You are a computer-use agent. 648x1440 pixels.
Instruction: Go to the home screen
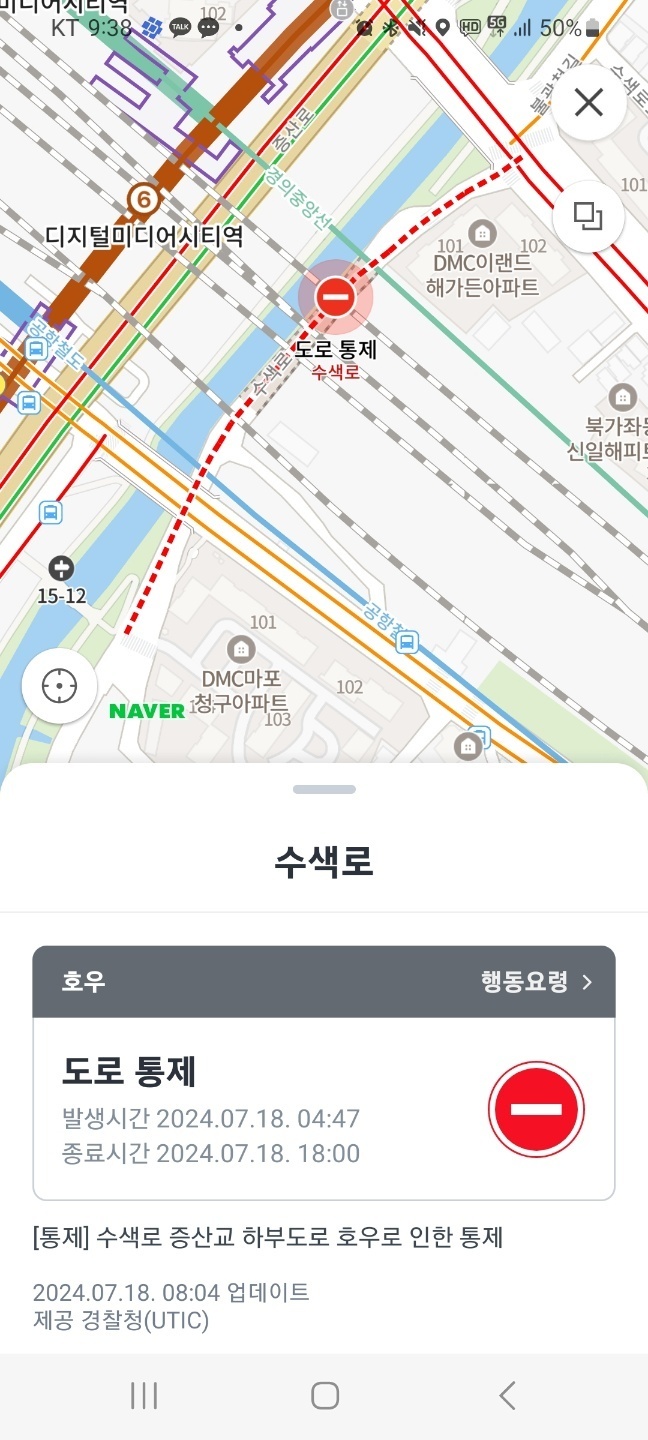coord(324,1396)
